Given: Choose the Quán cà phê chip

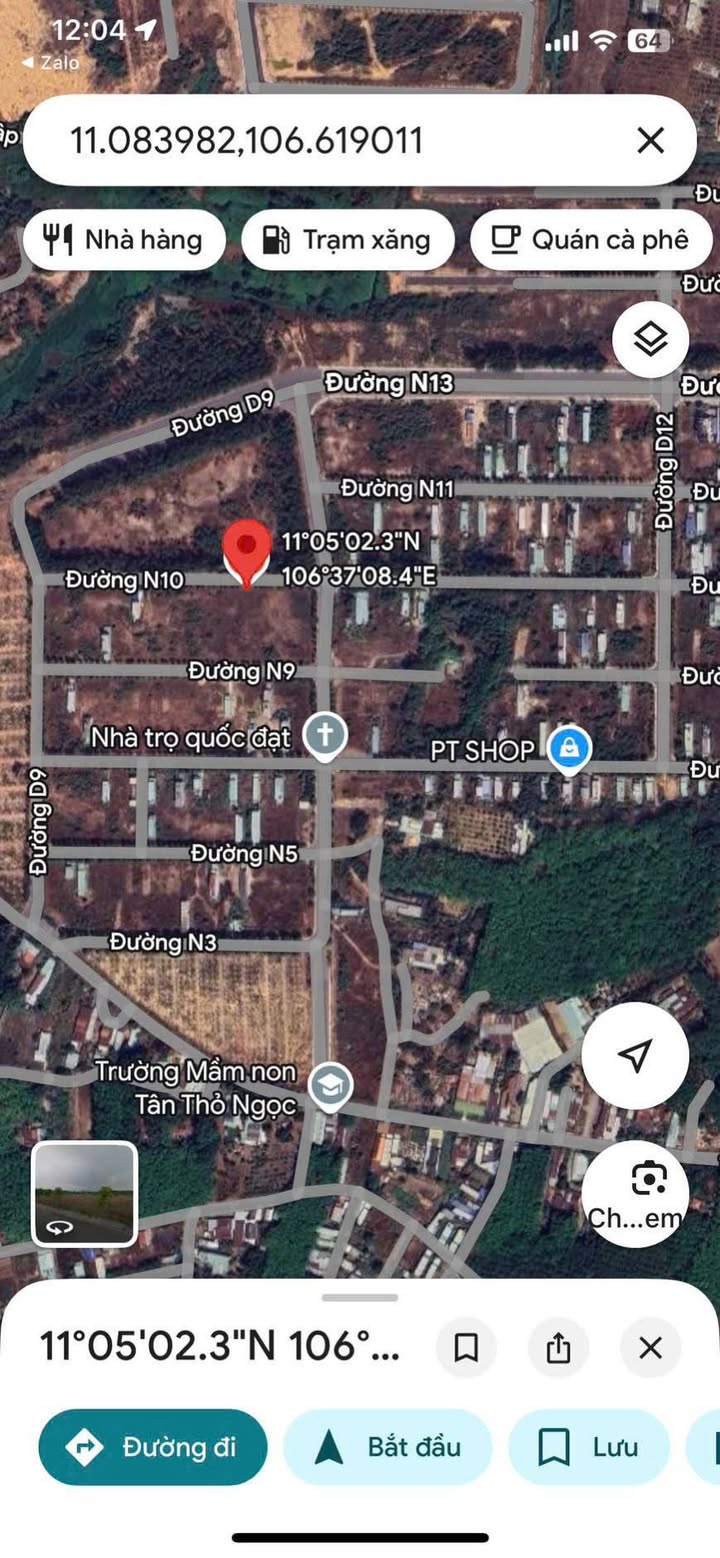Looking at the screenshot, I should pyautogui.click(x=592, y=240).
